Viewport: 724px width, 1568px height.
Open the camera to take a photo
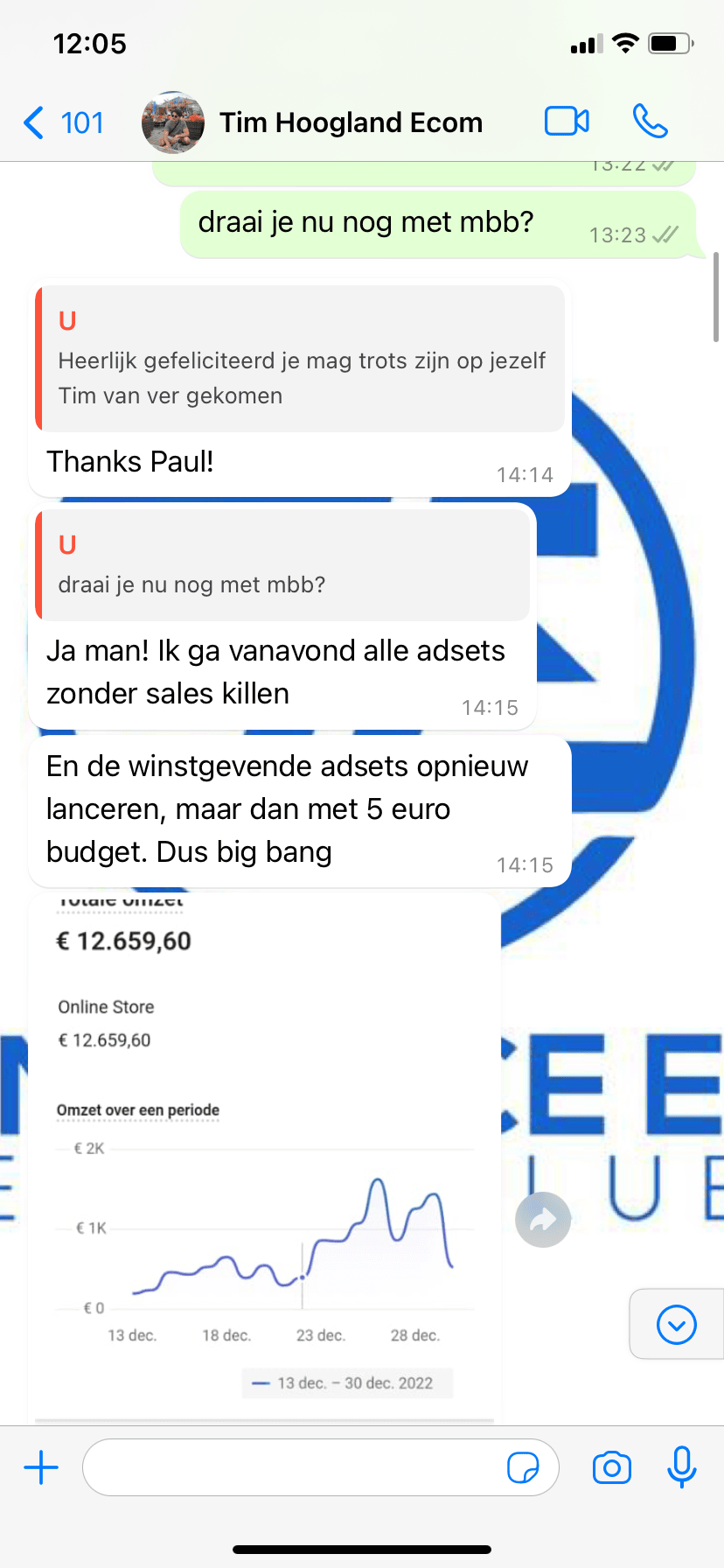pyautogui.click(x=611, y=1467)
